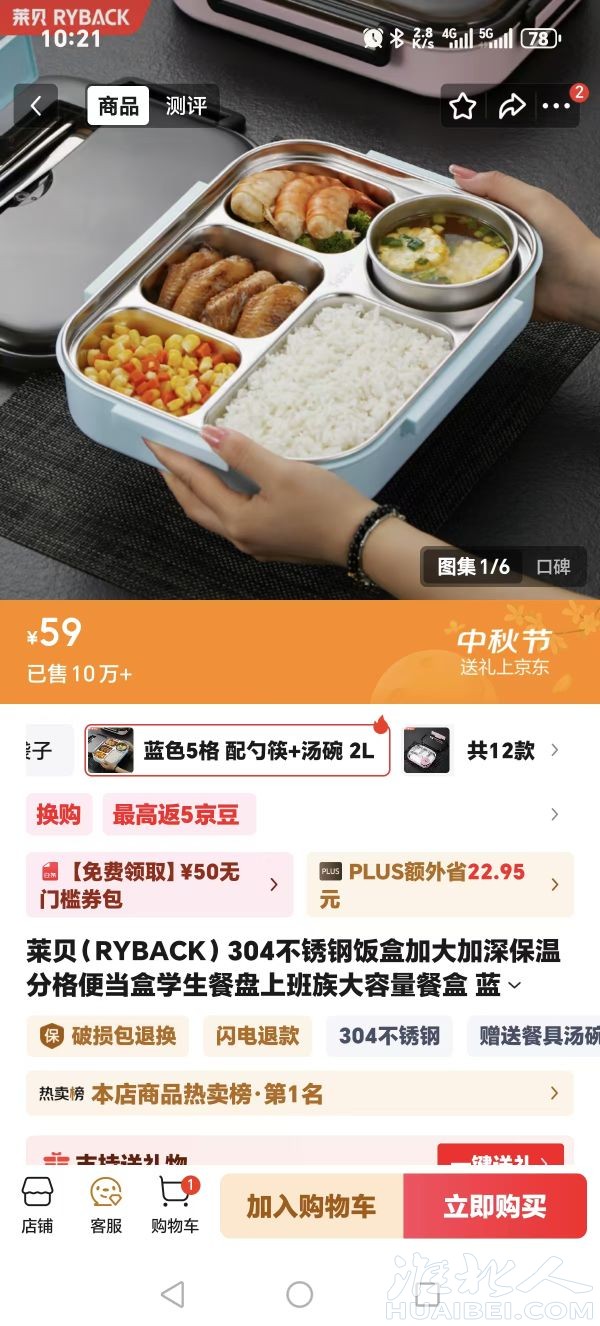This screenshot has height=1326, width=600.
Task: Open the 口碑 section on image
Action: pos(553,567)
